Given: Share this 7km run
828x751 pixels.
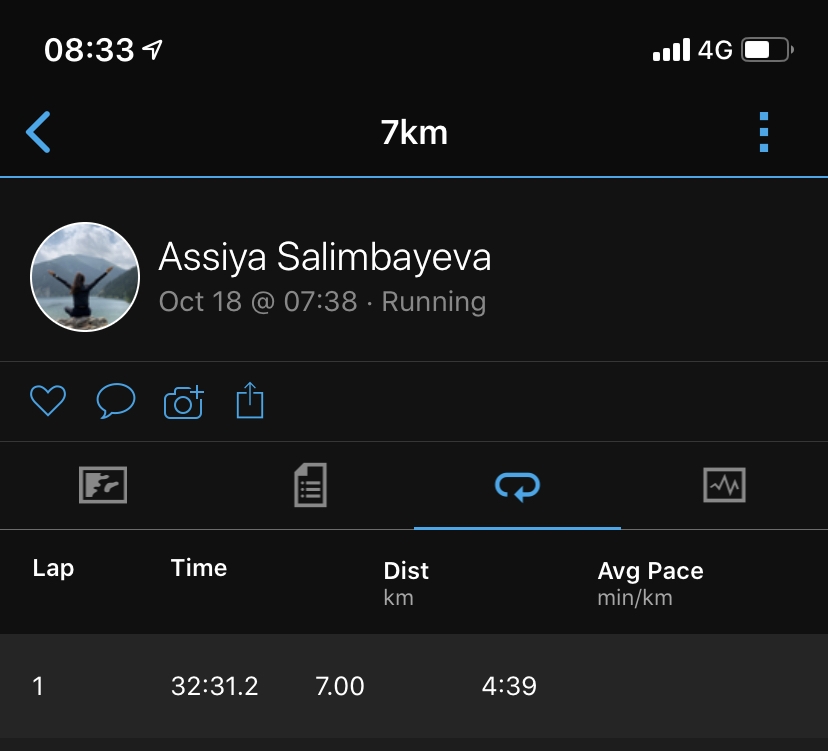Looking at the screenshot, I should 250,401.
